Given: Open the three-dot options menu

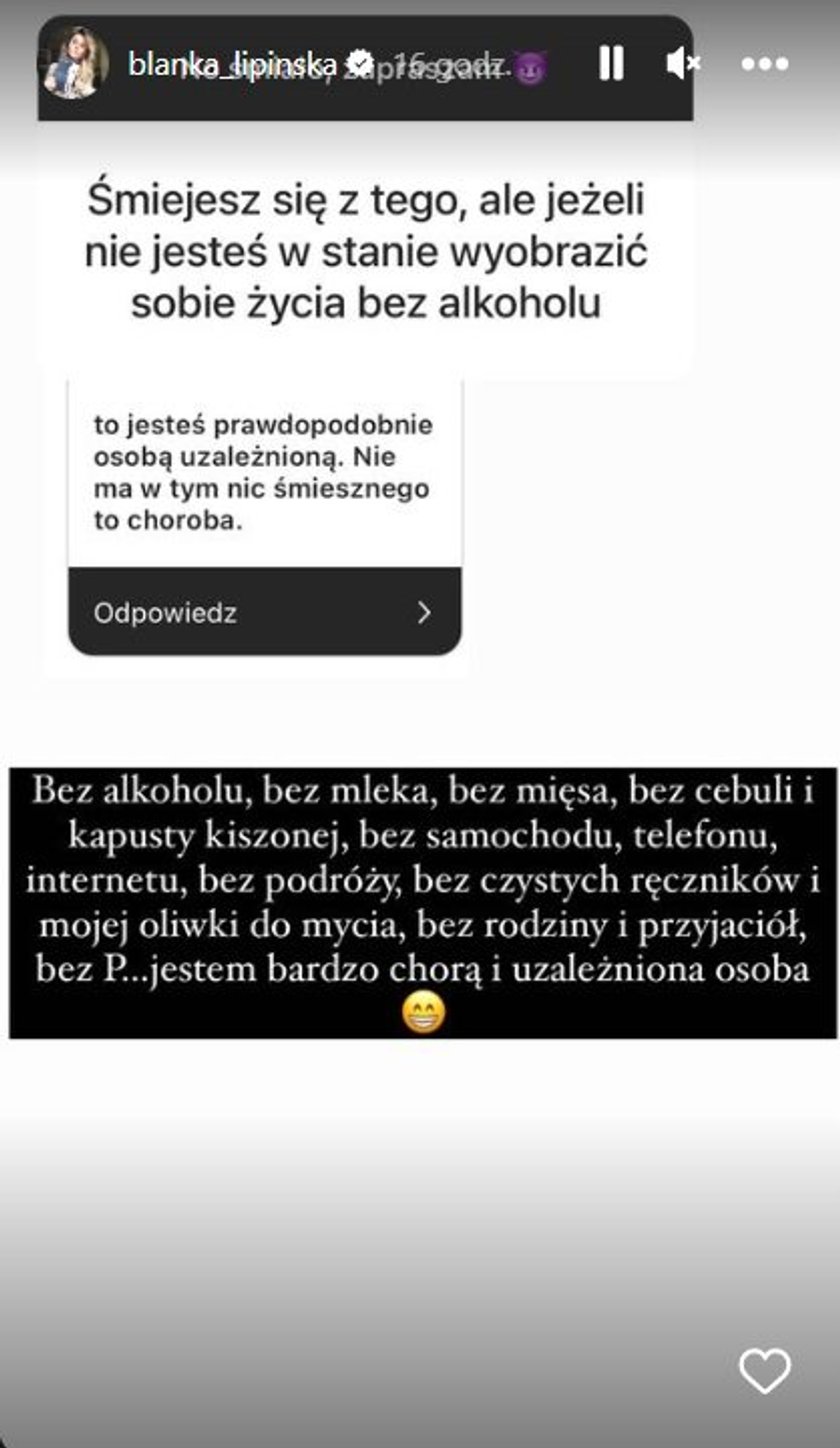Looking at the screenshot, I should [x=765, y=64].
